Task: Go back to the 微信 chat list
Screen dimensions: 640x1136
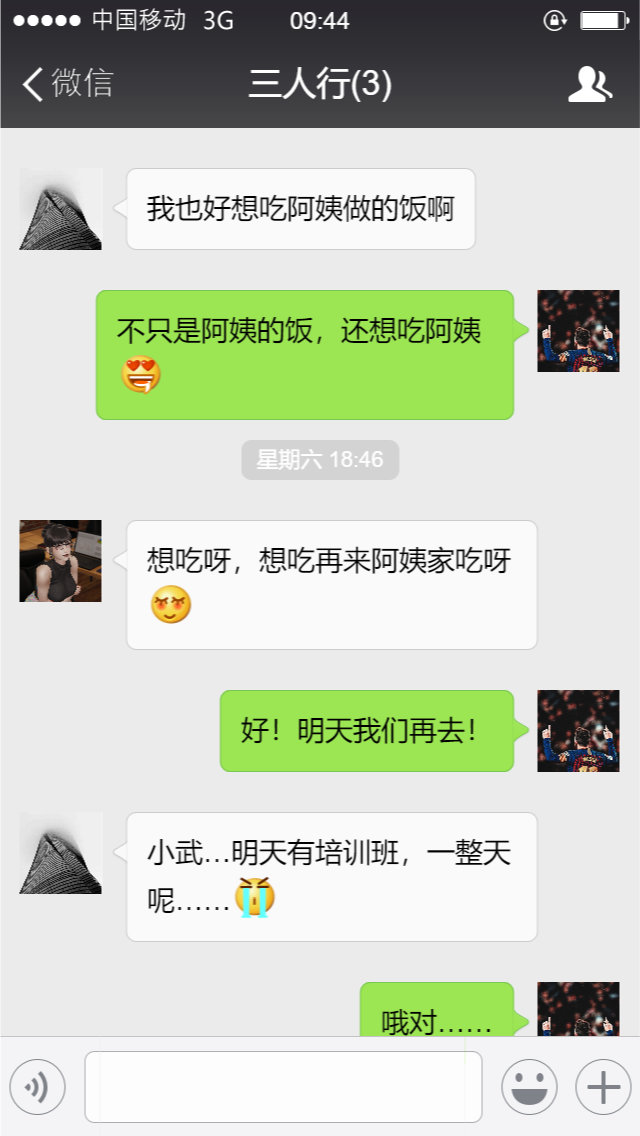Action: [66, 84]
